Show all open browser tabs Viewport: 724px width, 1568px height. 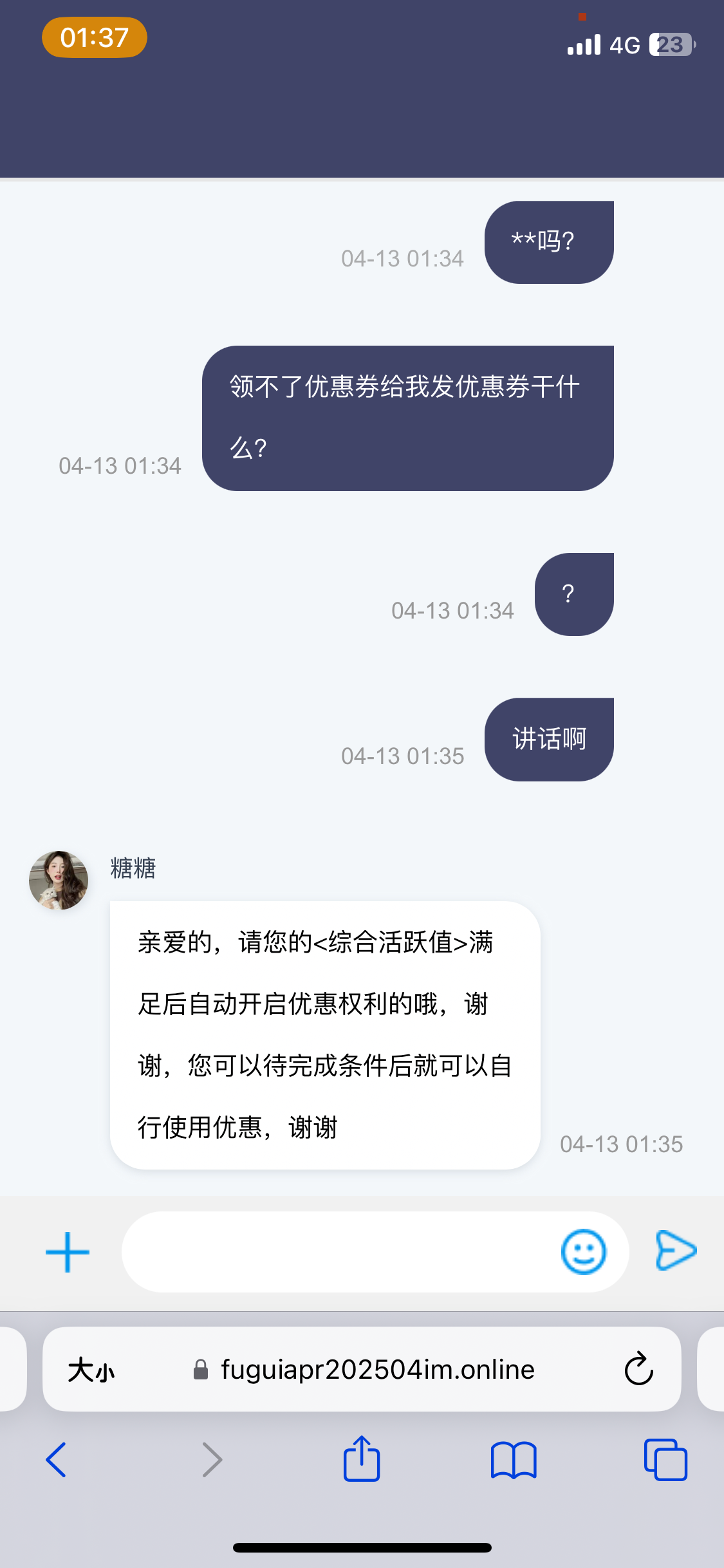(665, 1460)
